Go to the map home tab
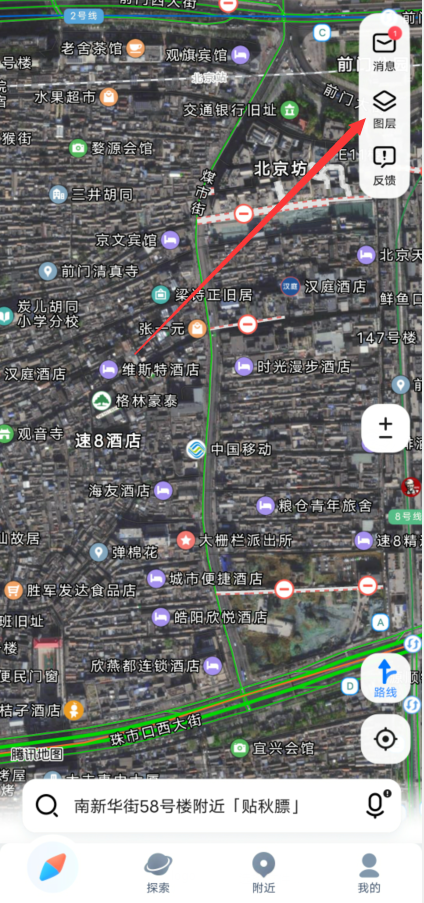Viewport: 424px width, 903px height. click(53, 867)
